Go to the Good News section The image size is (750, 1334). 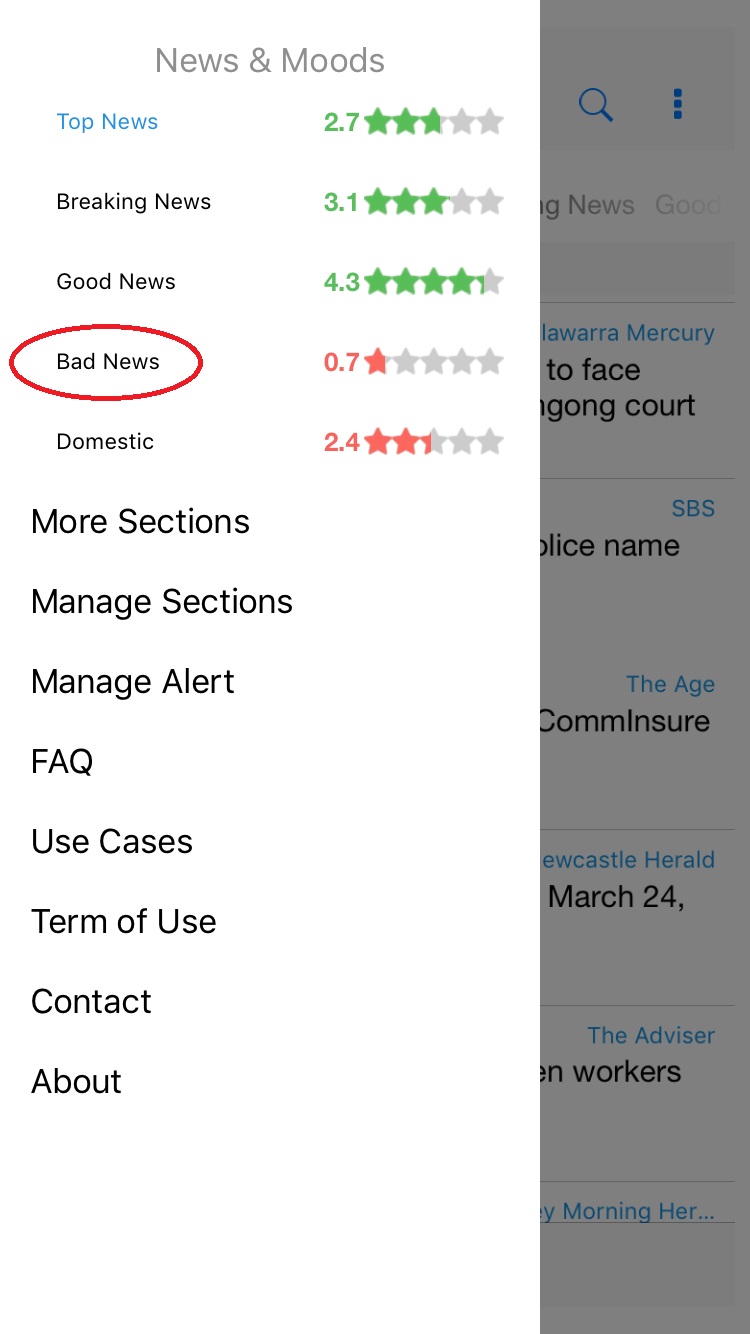[x=116, y=282]
